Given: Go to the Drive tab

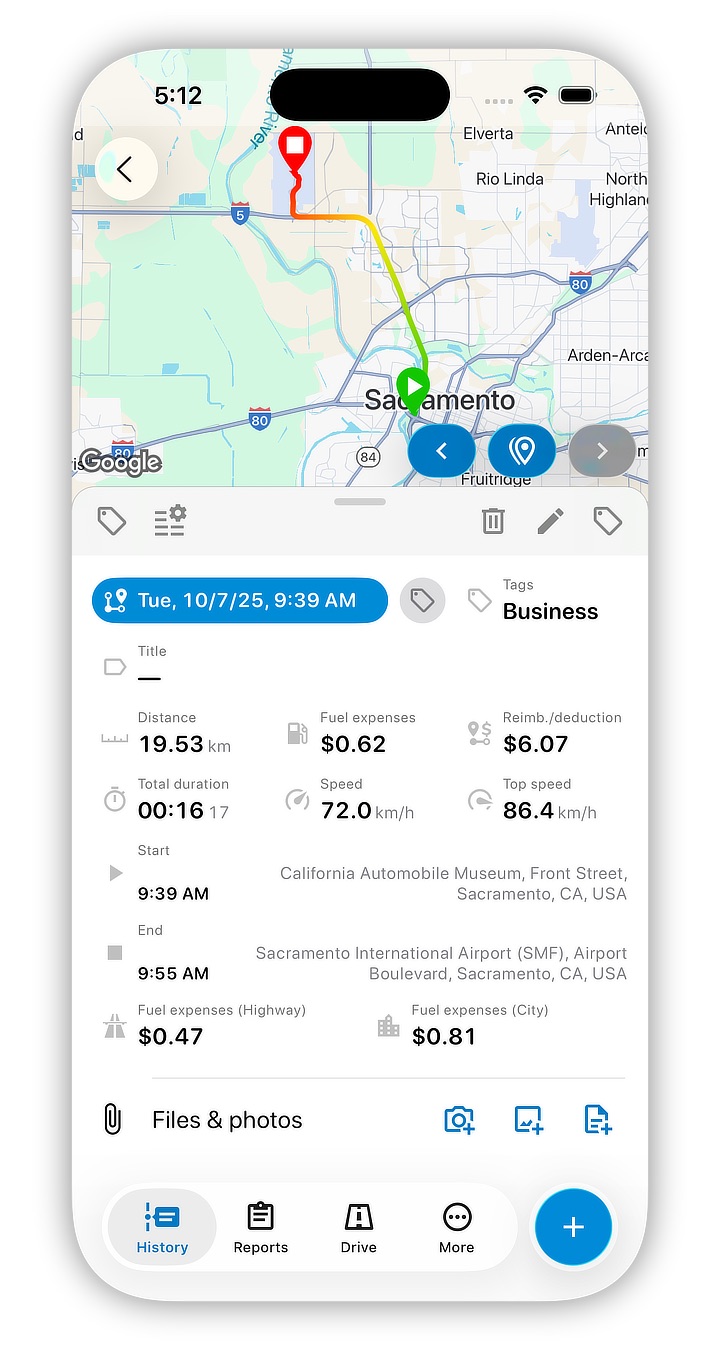Looking at the screenshot, I should point(358,1228).
